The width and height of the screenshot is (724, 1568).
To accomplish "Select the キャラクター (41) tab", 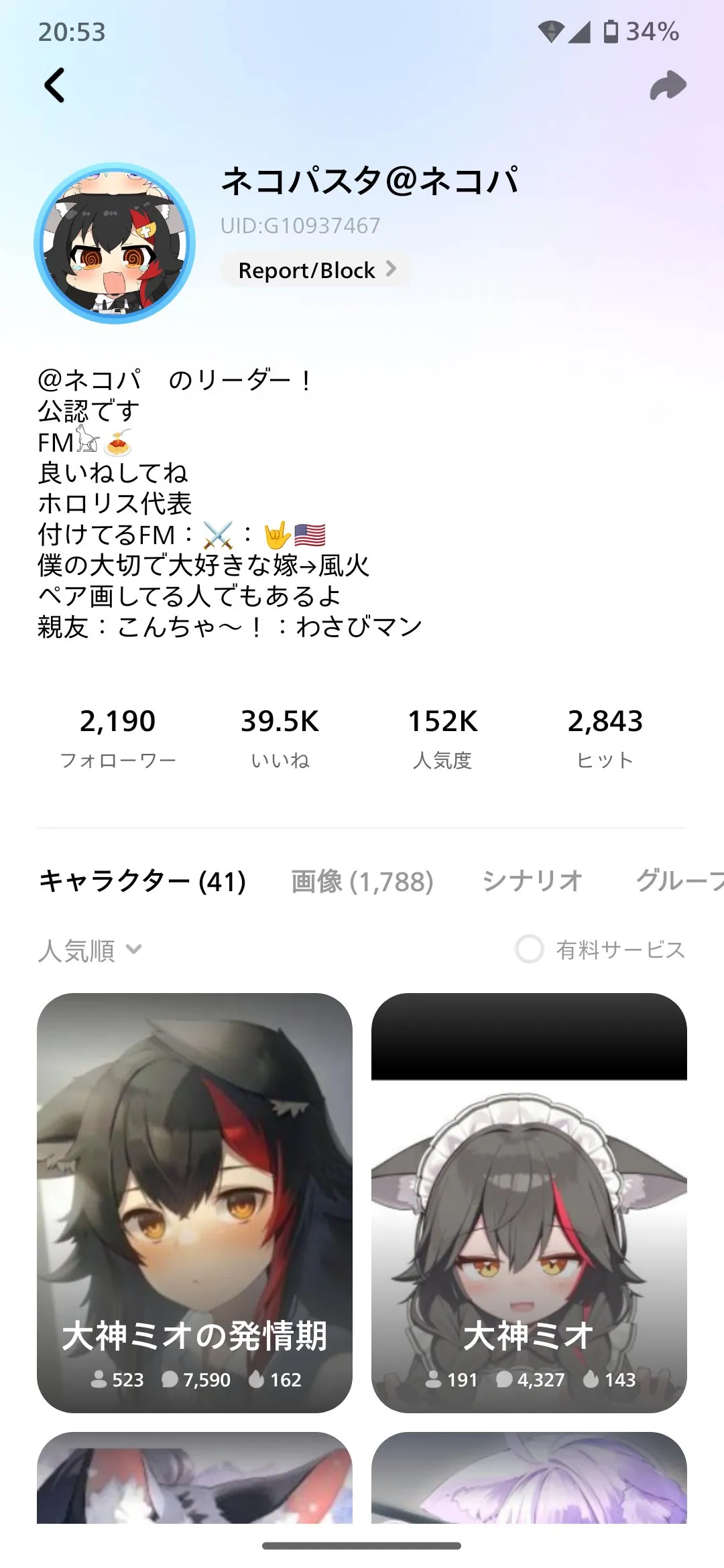I will tap(142, 881).
